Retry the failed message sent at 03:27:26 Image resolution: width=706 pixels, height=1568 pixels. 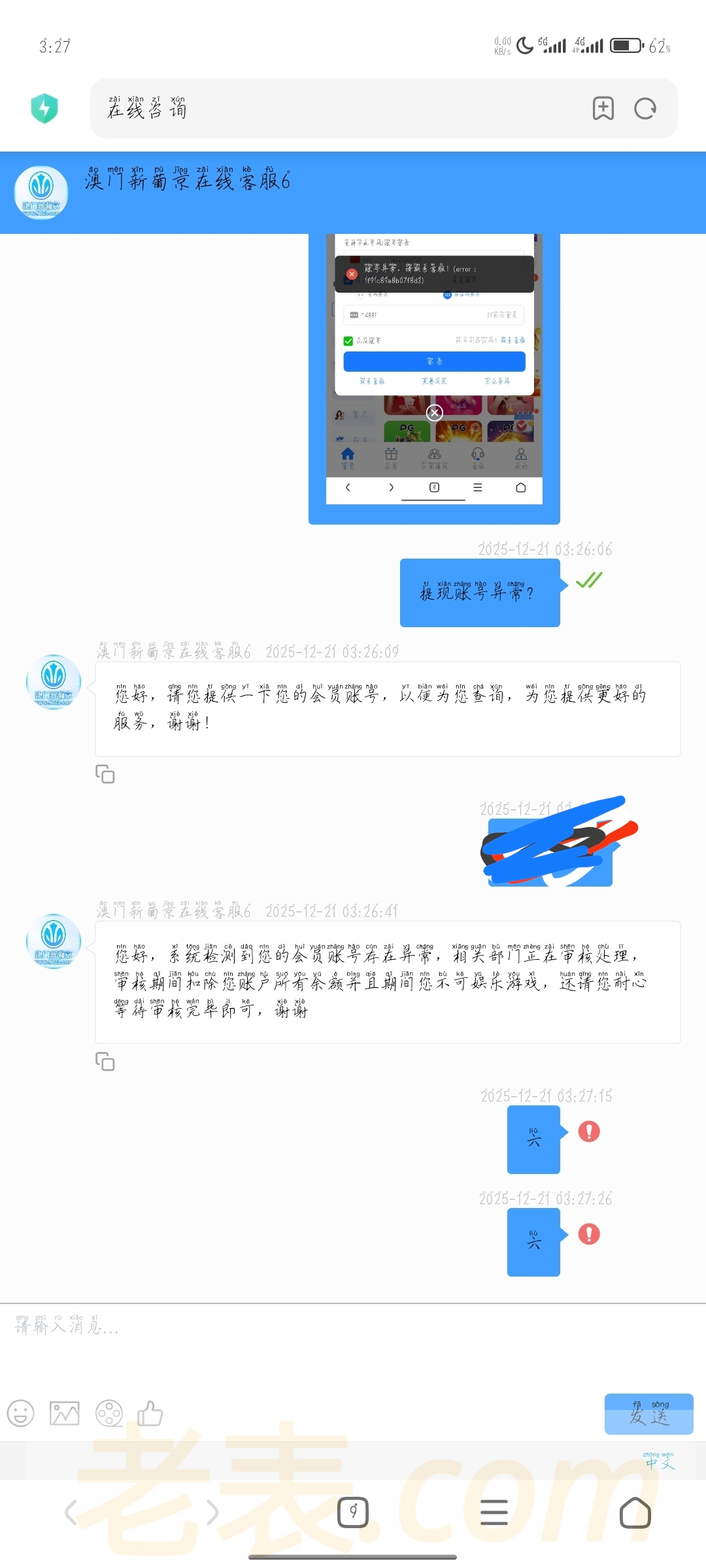589,1234
